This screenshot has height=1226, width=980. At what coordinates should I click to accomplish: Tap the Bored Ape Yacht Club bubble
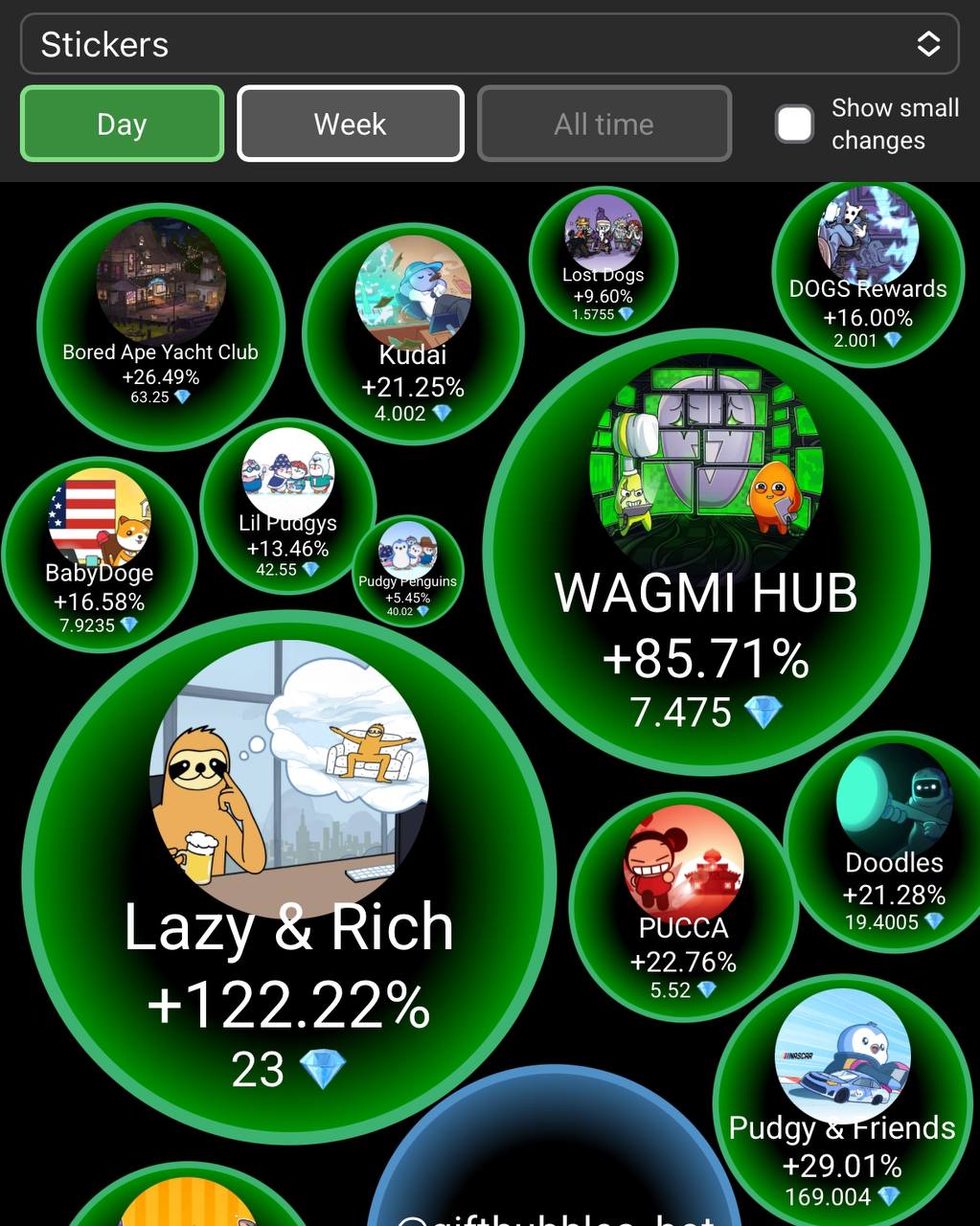pyautogui.click(x=160, y=326)
